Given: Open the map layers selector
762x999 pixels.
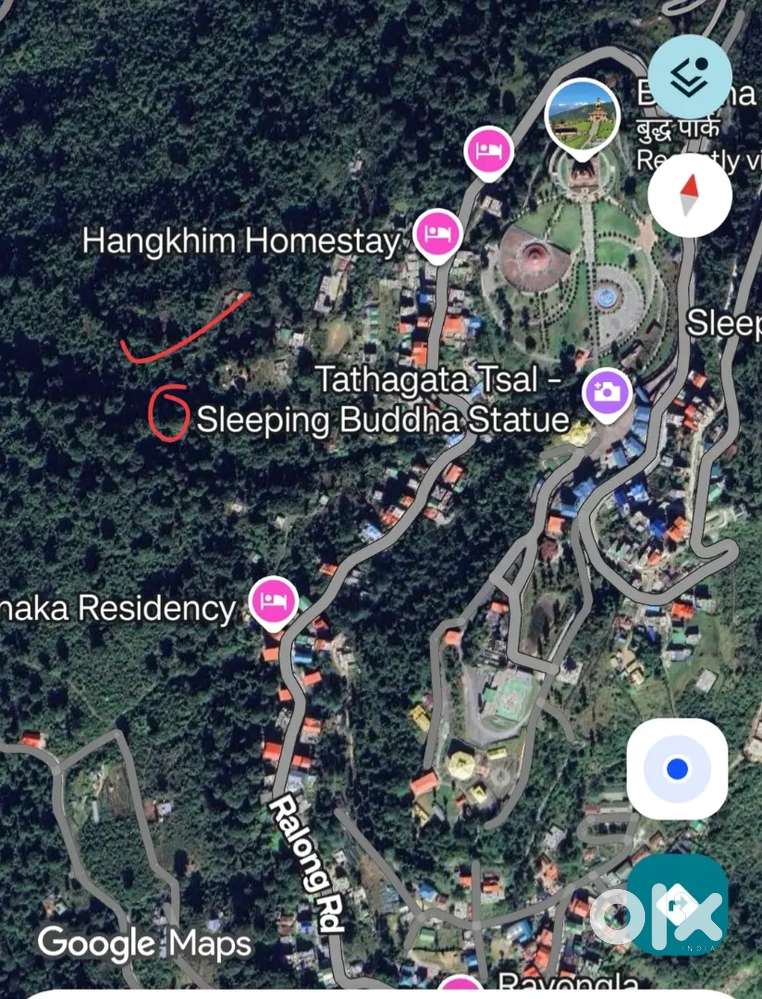Looking at the screenshot, I should (689, 76).
